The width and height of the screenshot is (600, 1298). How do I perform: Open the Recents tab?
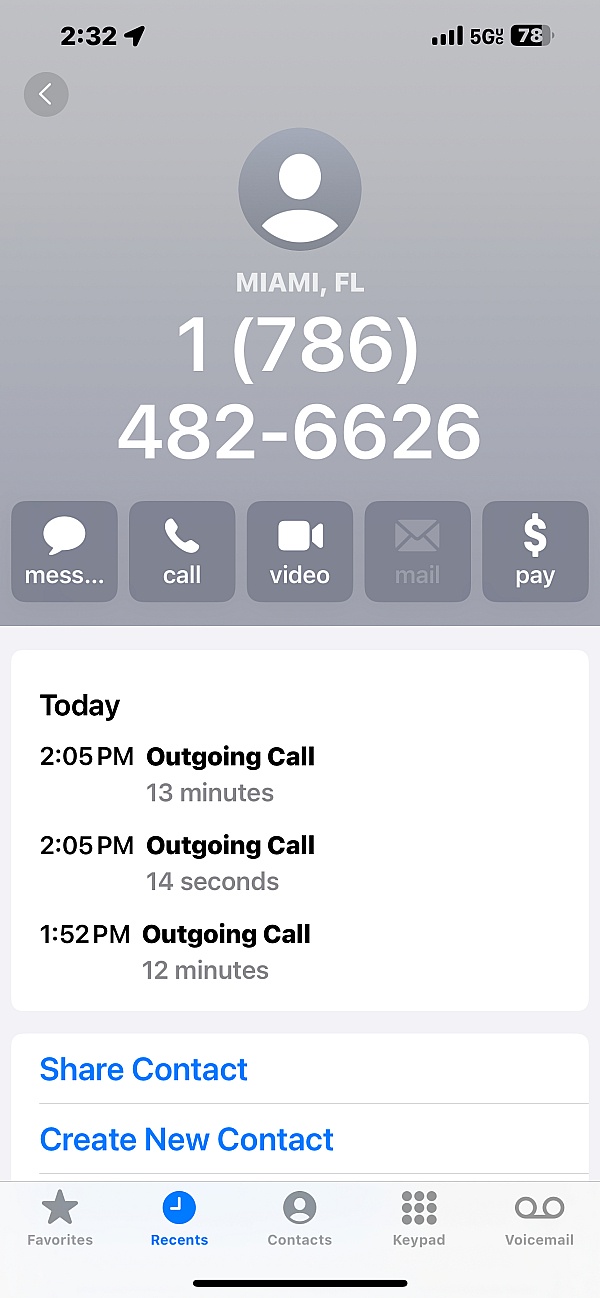[x=180, y=1219]
